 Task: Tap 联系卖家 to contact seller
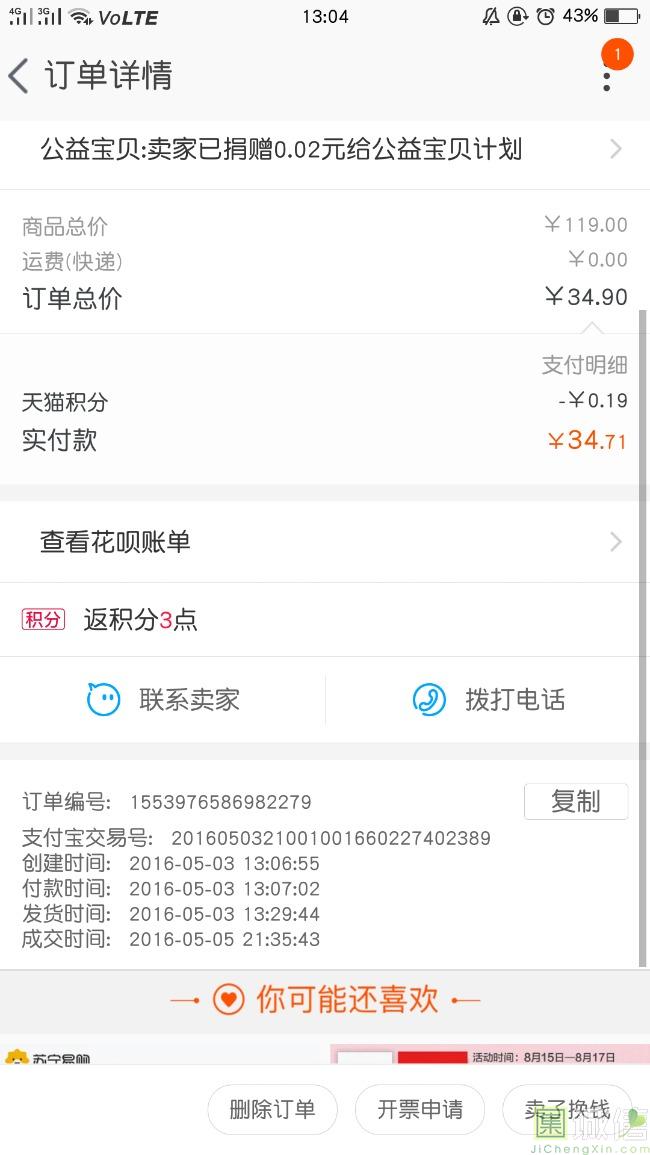point(164,699)
